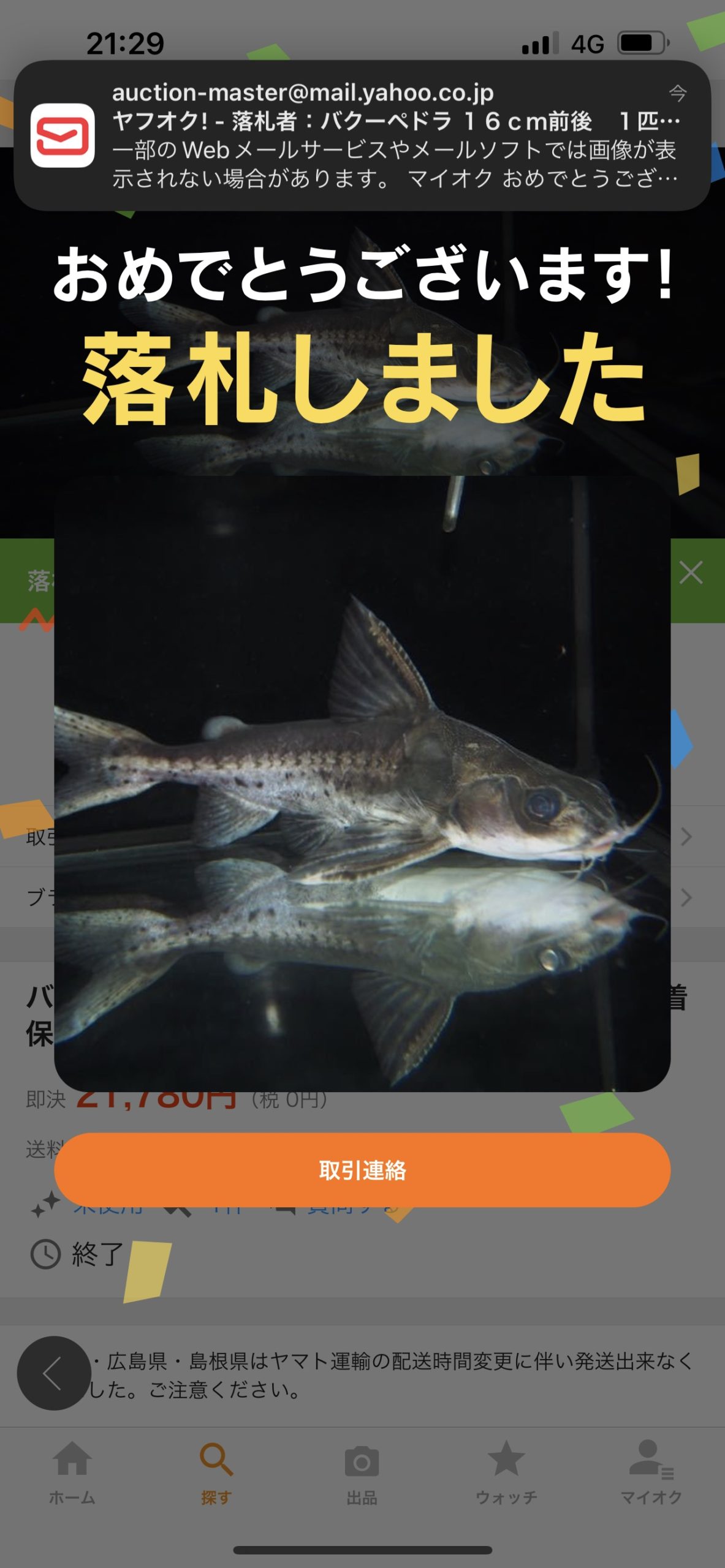Go back with the round arrow button
Image resolution: width=725 pixels, height=1568 pixels.
point(54,1373)
